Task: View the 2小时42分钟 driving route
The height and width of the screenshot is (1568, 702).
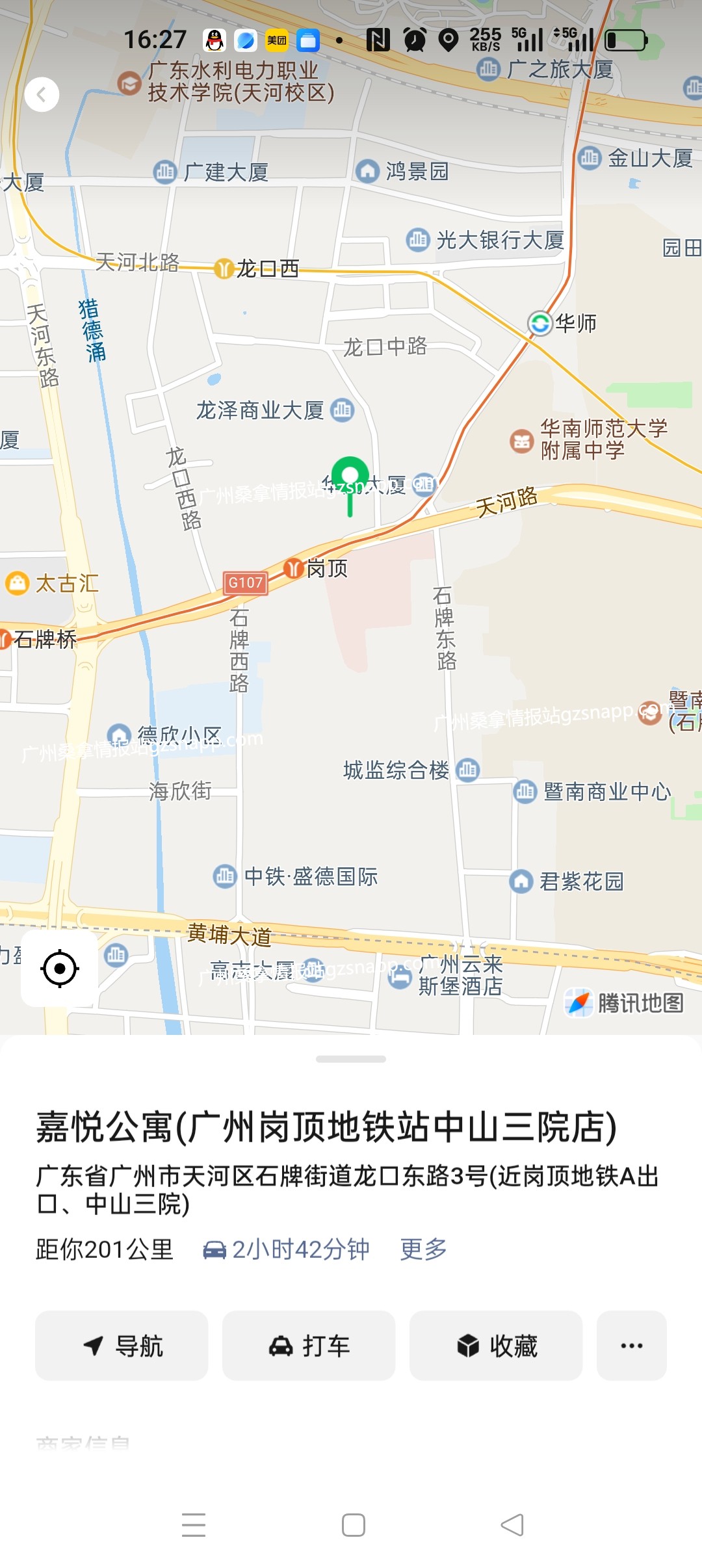Action: tap(286, 1249)
